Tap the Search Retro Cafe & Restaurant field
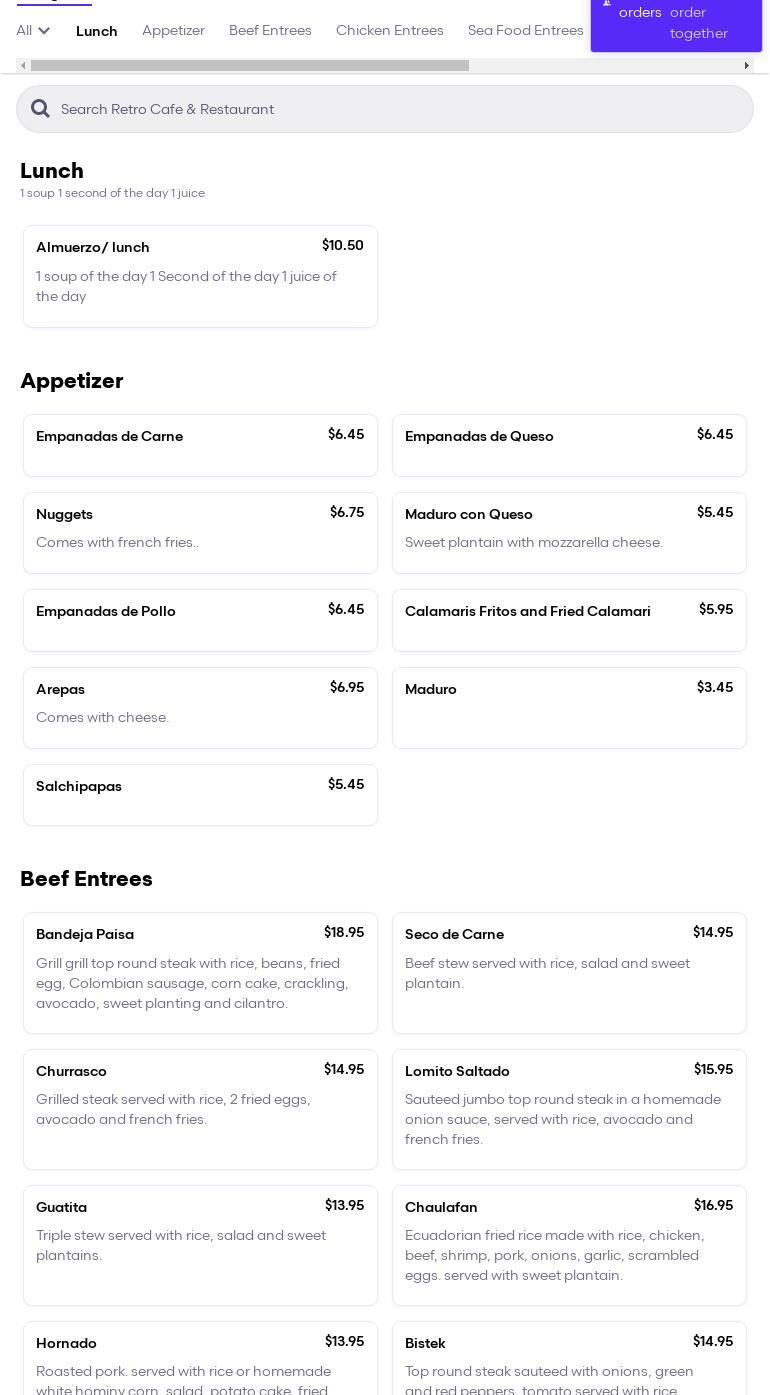Viewport: 770px width, 1395px height. point(385,109)
